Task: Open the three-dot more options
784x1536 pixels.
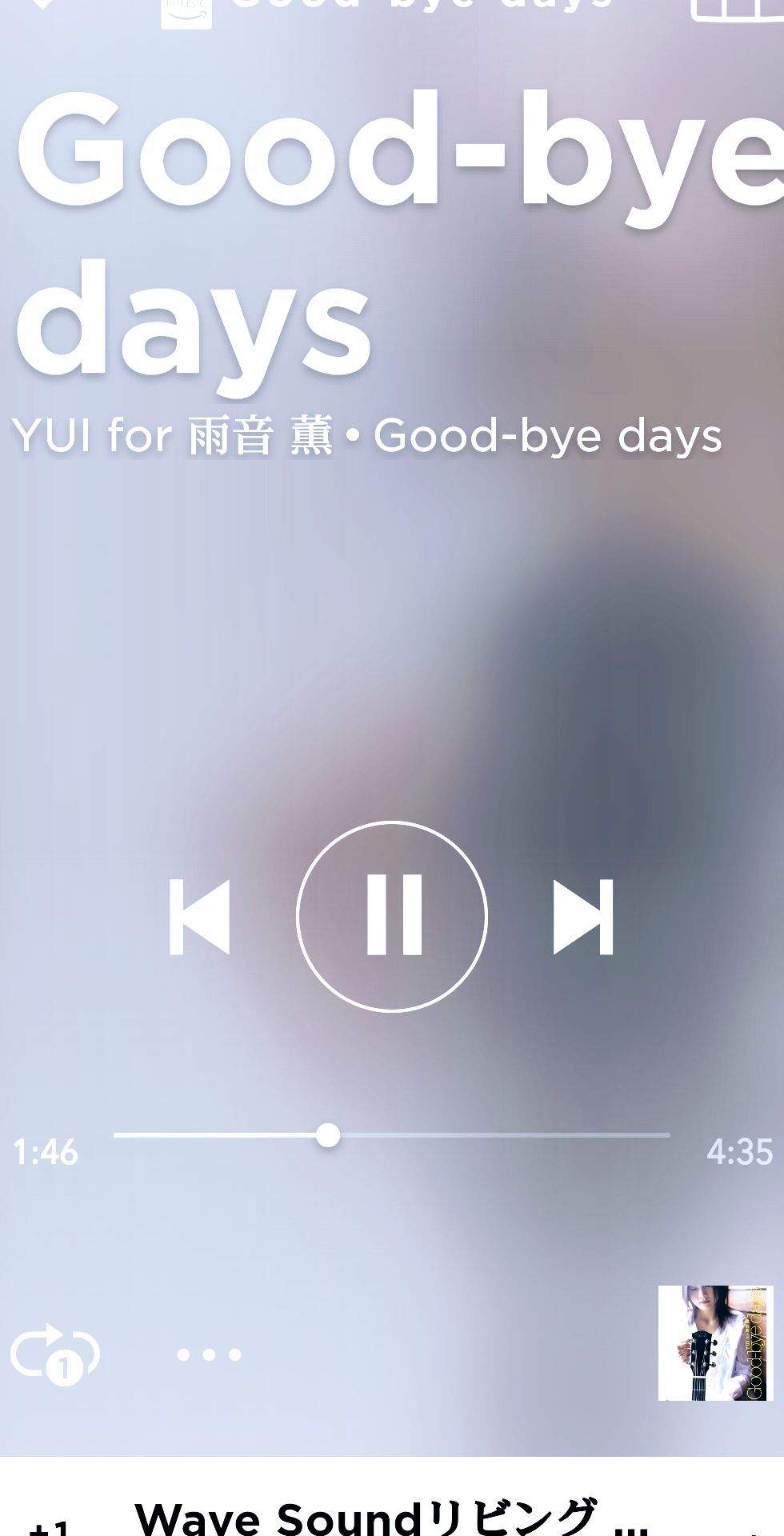Action: click(x=209, y=1354)
